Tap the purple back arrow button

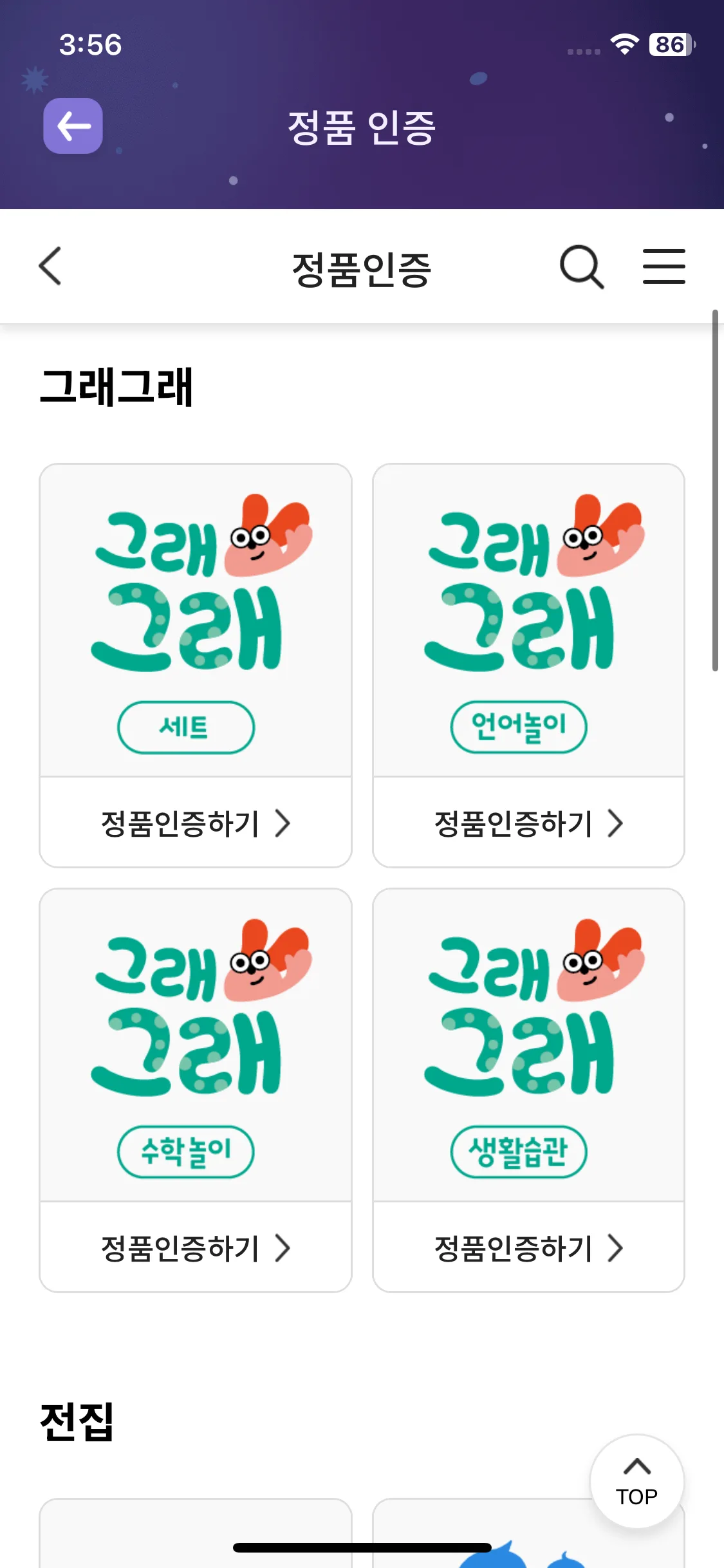[73, 126]
